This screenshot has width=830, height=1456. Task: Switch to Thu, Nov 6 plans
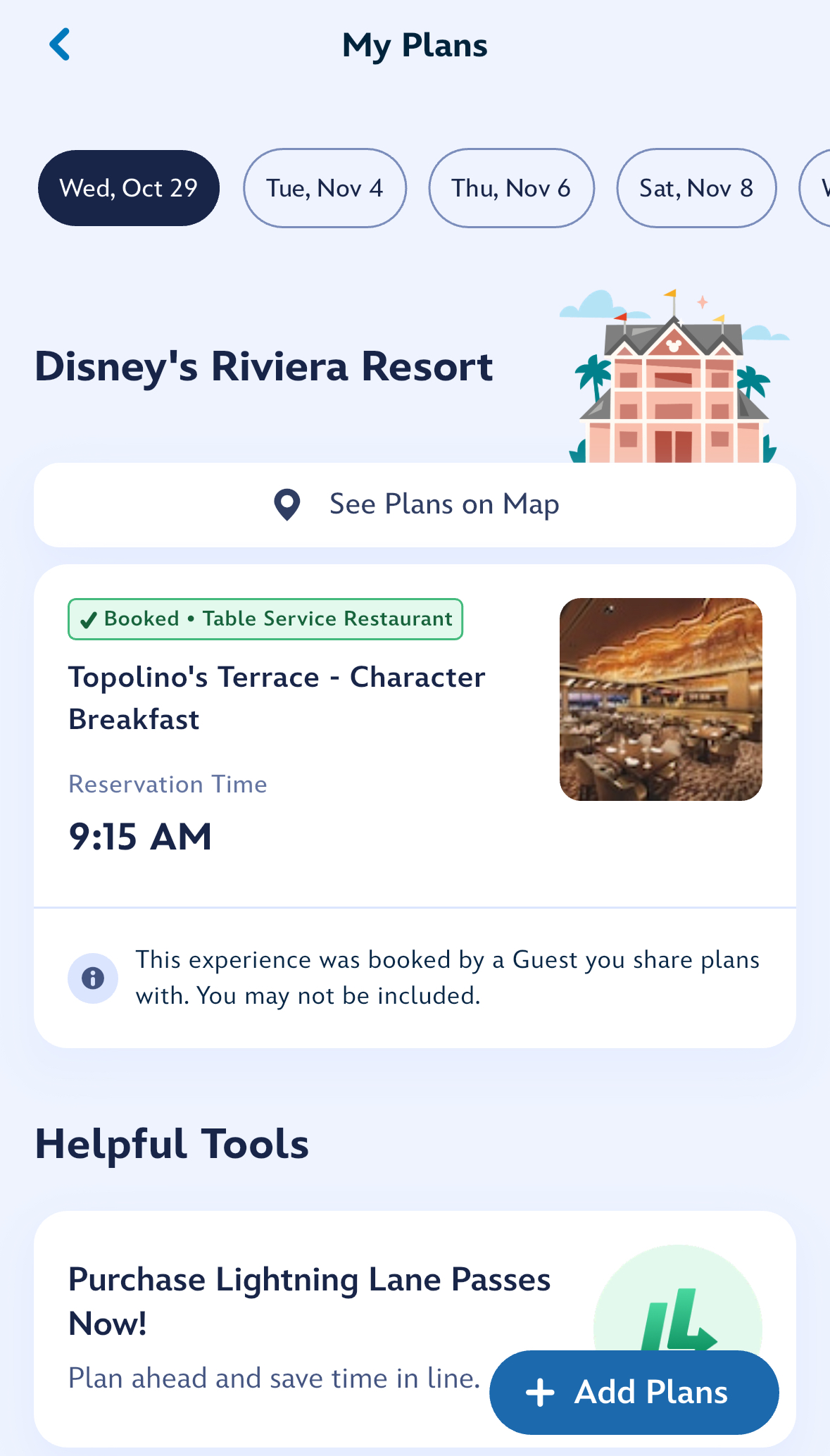click(511, 188)
